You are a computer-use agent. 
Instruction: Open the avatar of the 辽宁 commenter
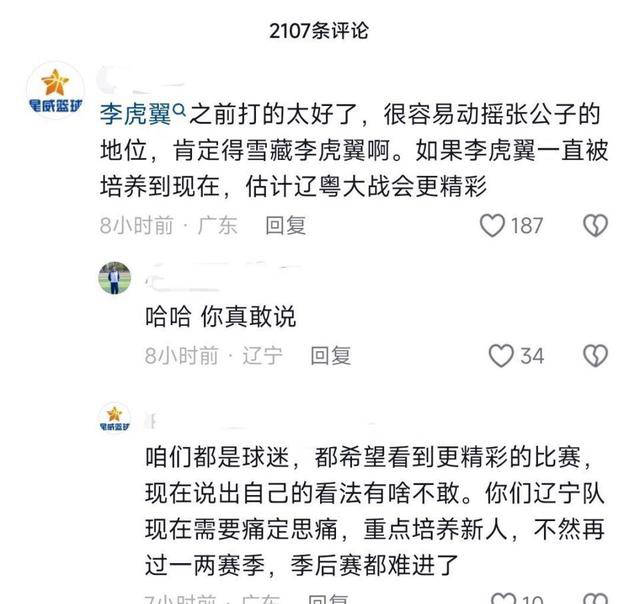(114, 277)
